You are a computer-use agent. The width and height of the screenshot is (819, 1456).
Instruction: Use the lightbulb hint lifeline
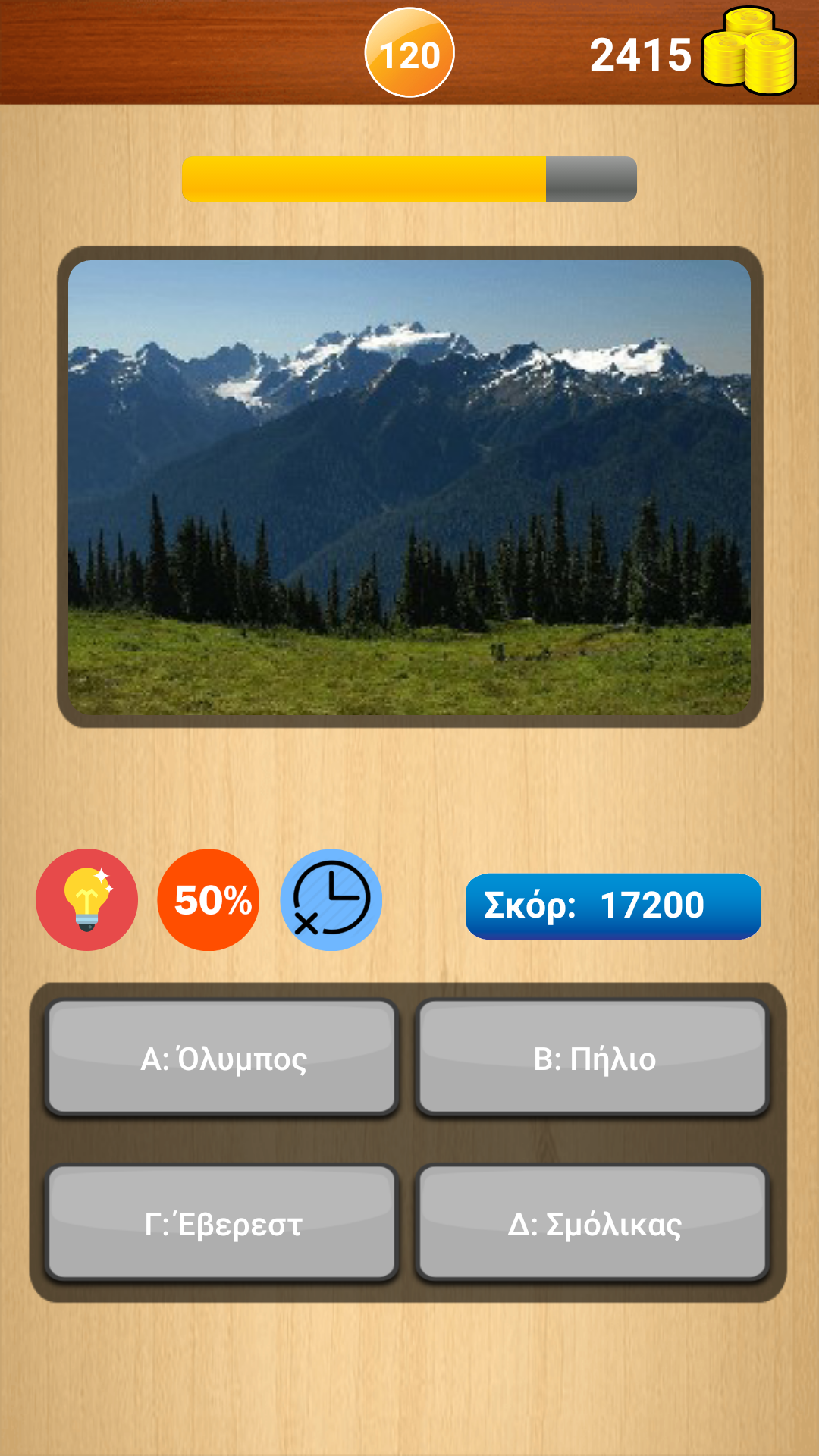(x=87, y=899)
